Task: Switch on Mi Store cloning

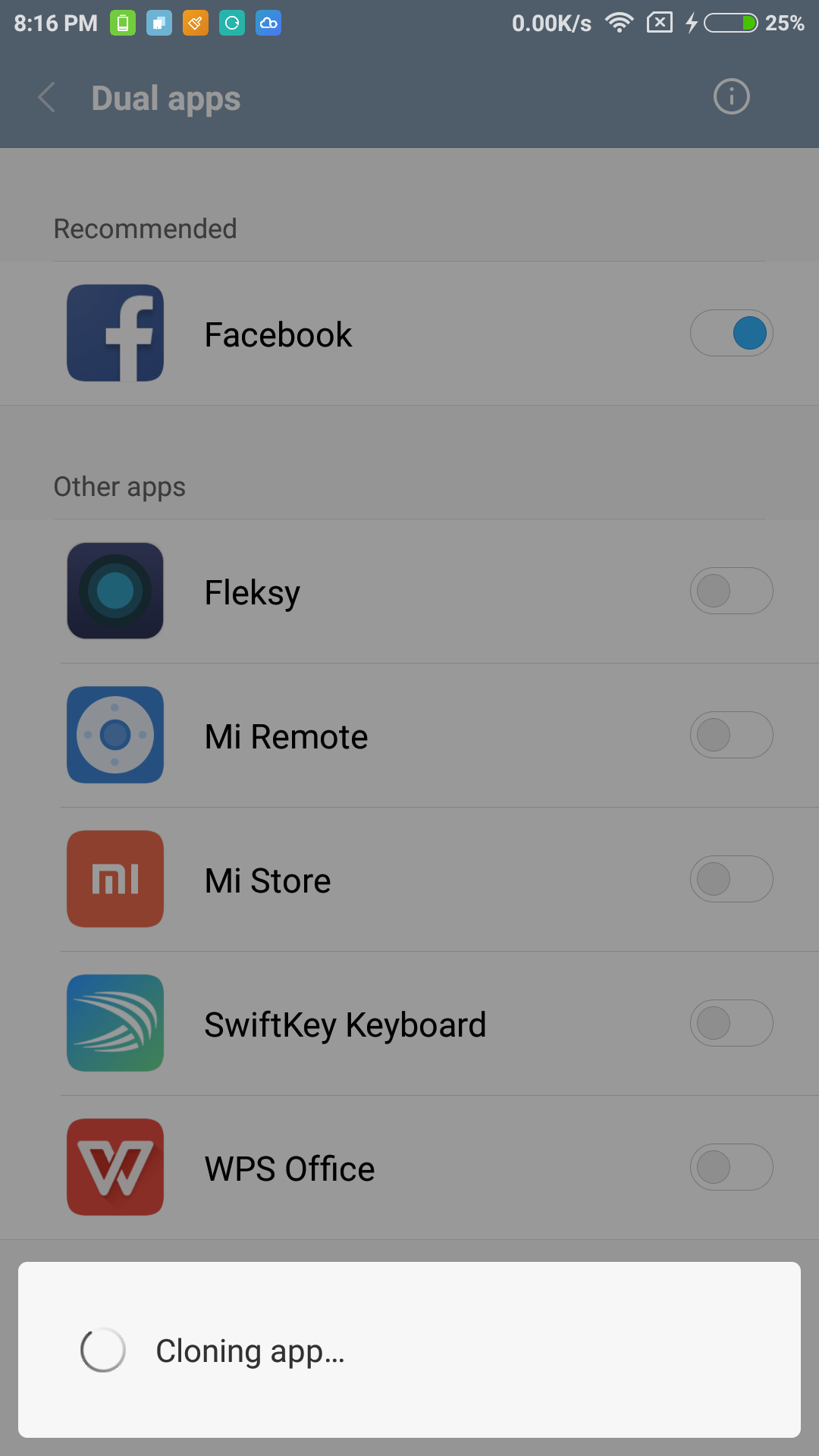Action: click(732, 879)
